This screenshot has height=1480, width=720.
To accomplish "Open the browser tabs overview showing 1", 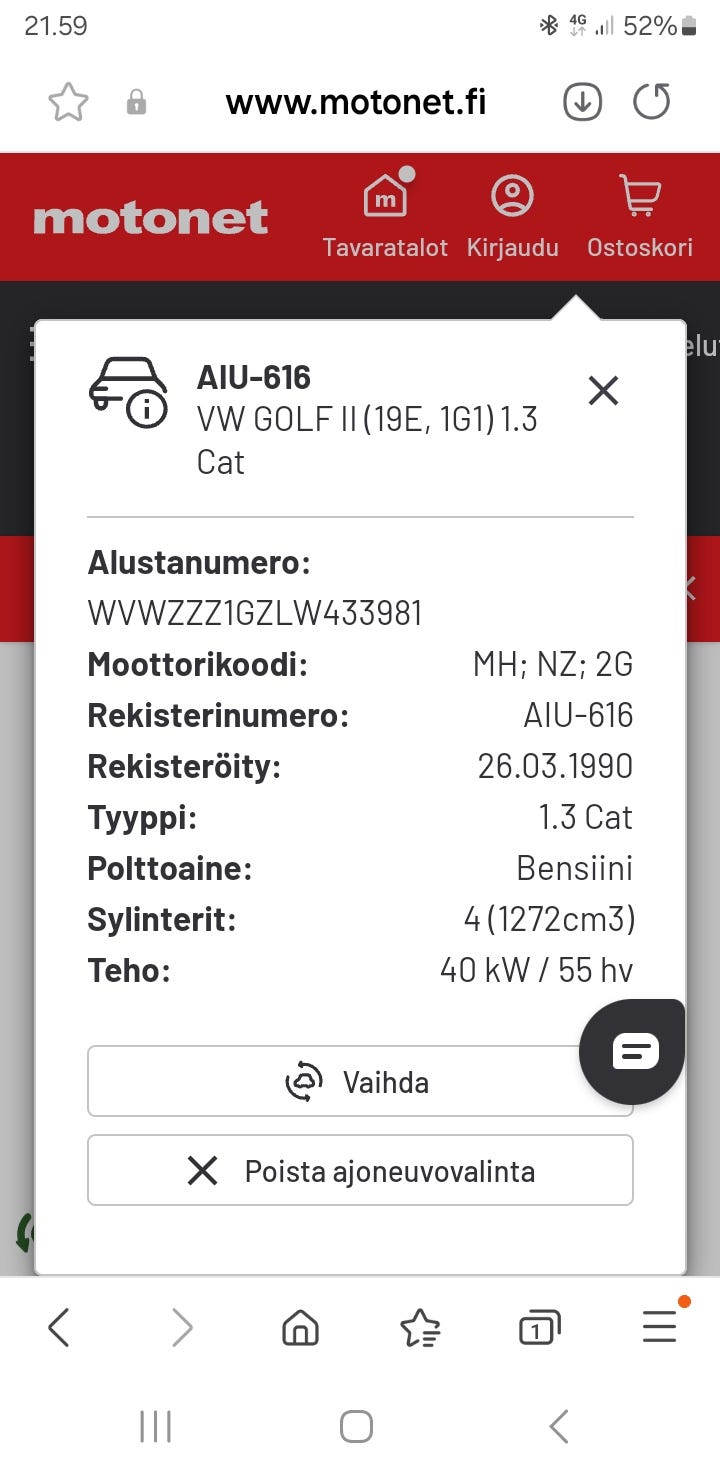I will click(538, 1327).
